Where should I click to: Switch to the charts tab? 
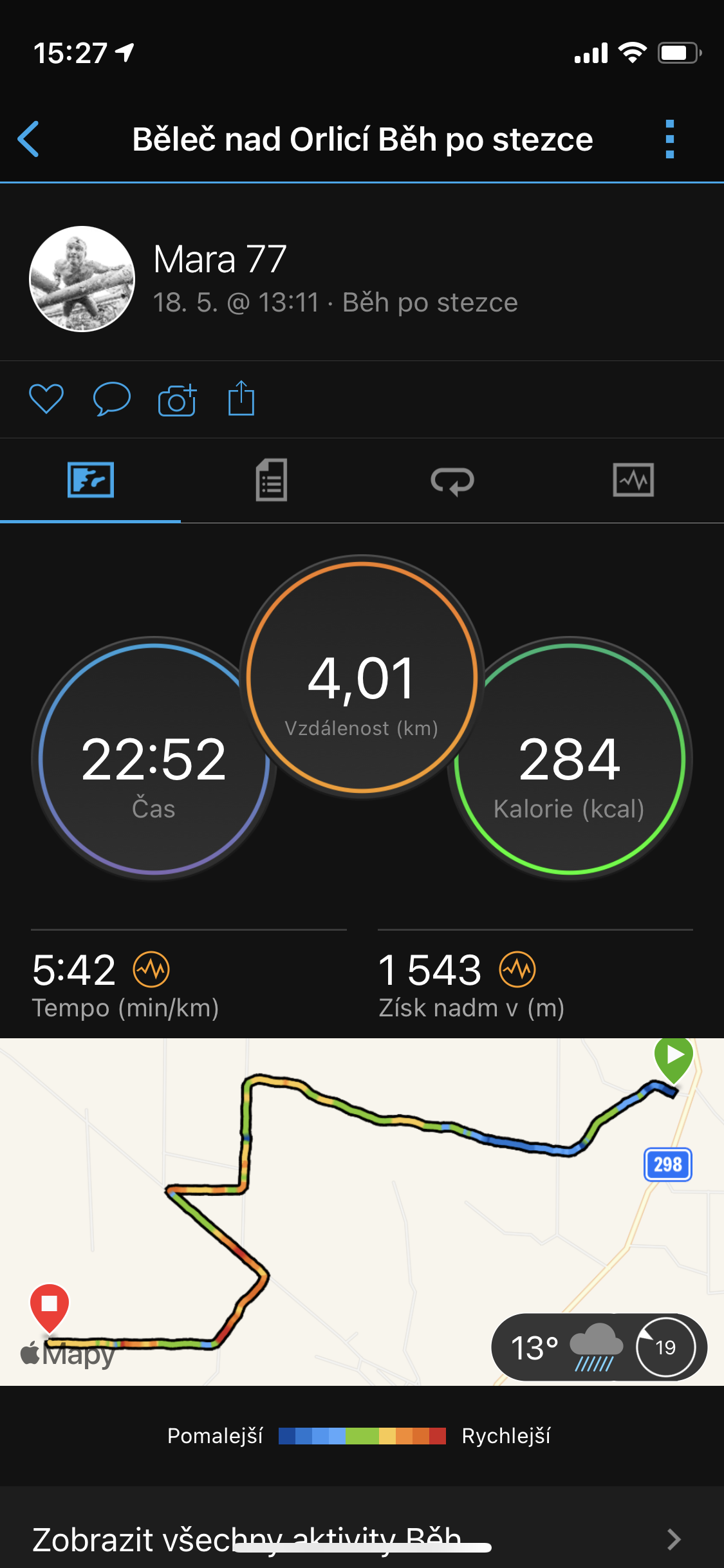point(633,480)
